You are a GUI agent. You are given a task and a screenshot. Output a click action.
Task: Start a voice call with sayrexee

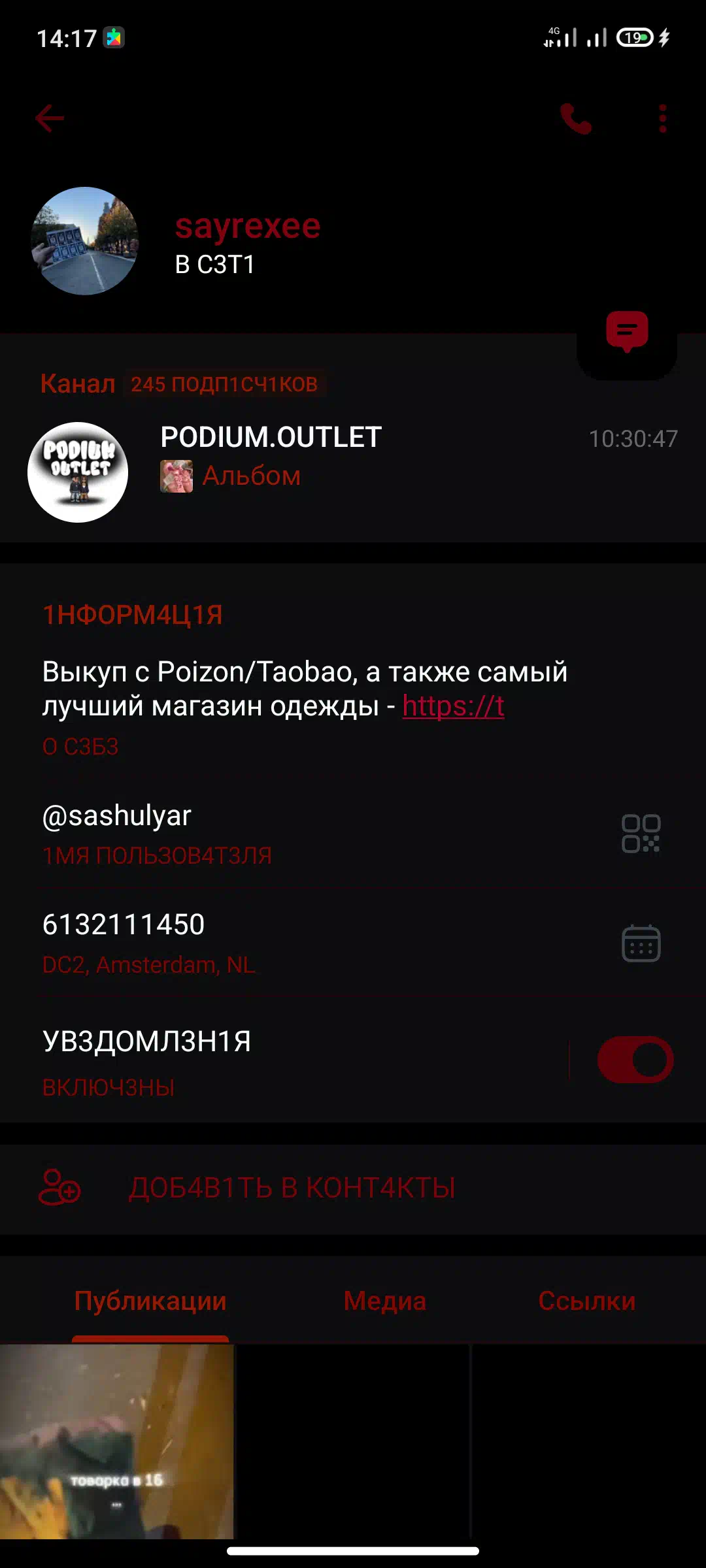click(576, 118)
